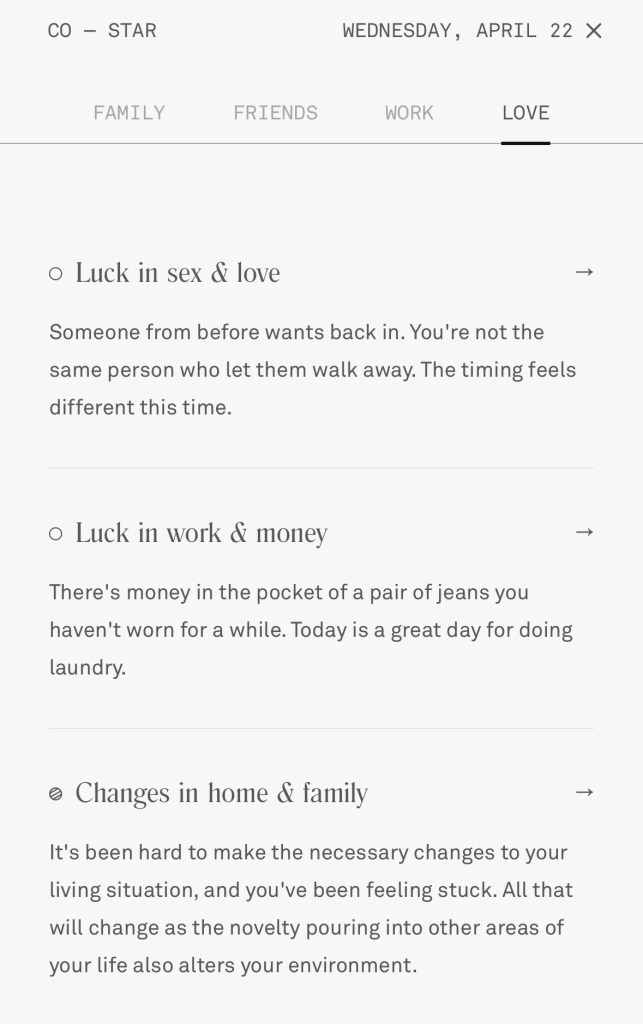This screenshot has height=1024, width=643.
Task: Switch to the Friends tab
Action: point(275,113)
